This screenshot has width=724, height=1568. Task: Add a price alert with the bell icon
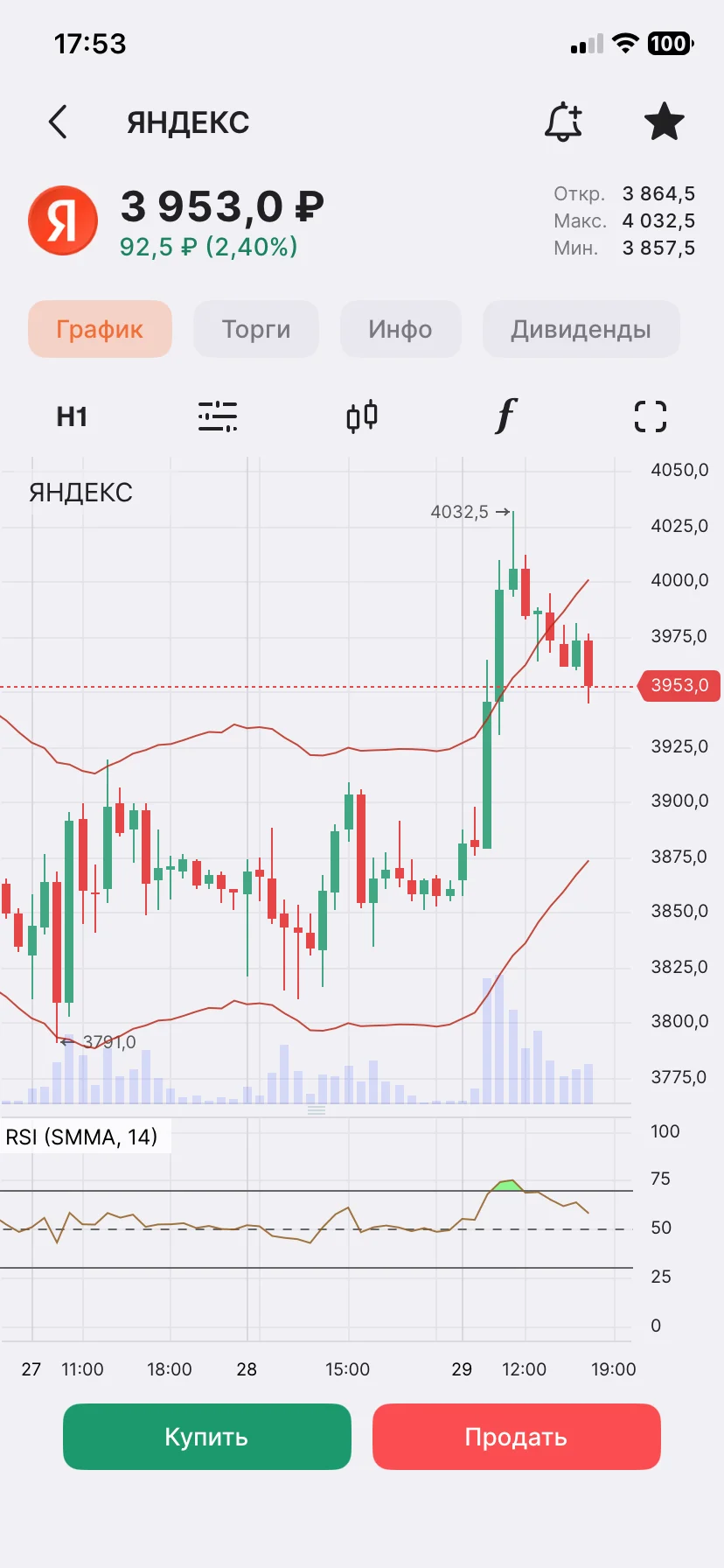coord(563,122)
